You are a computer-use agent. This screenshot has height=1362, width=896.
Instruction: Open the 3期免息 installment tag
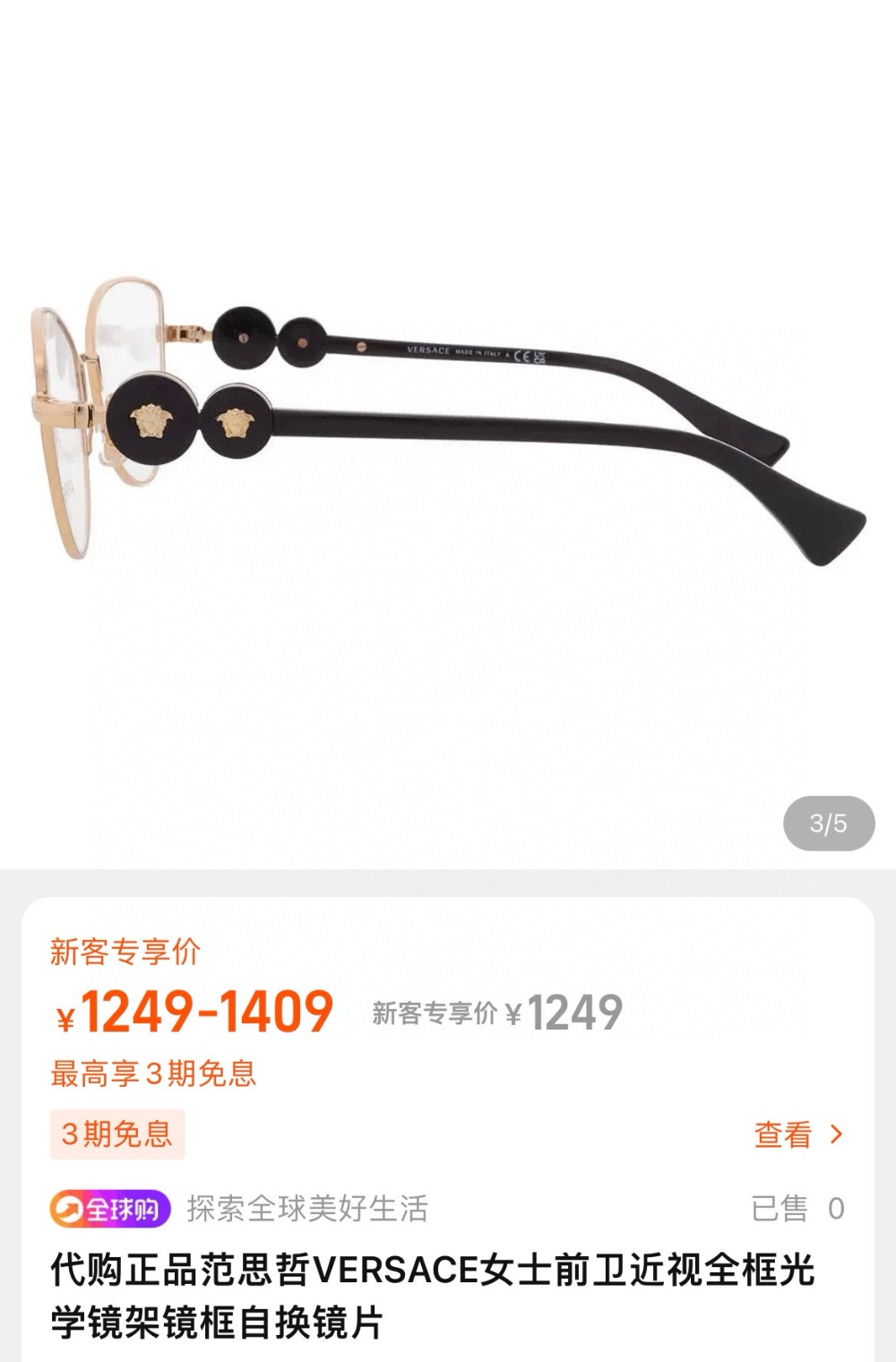pos(117,1134)
